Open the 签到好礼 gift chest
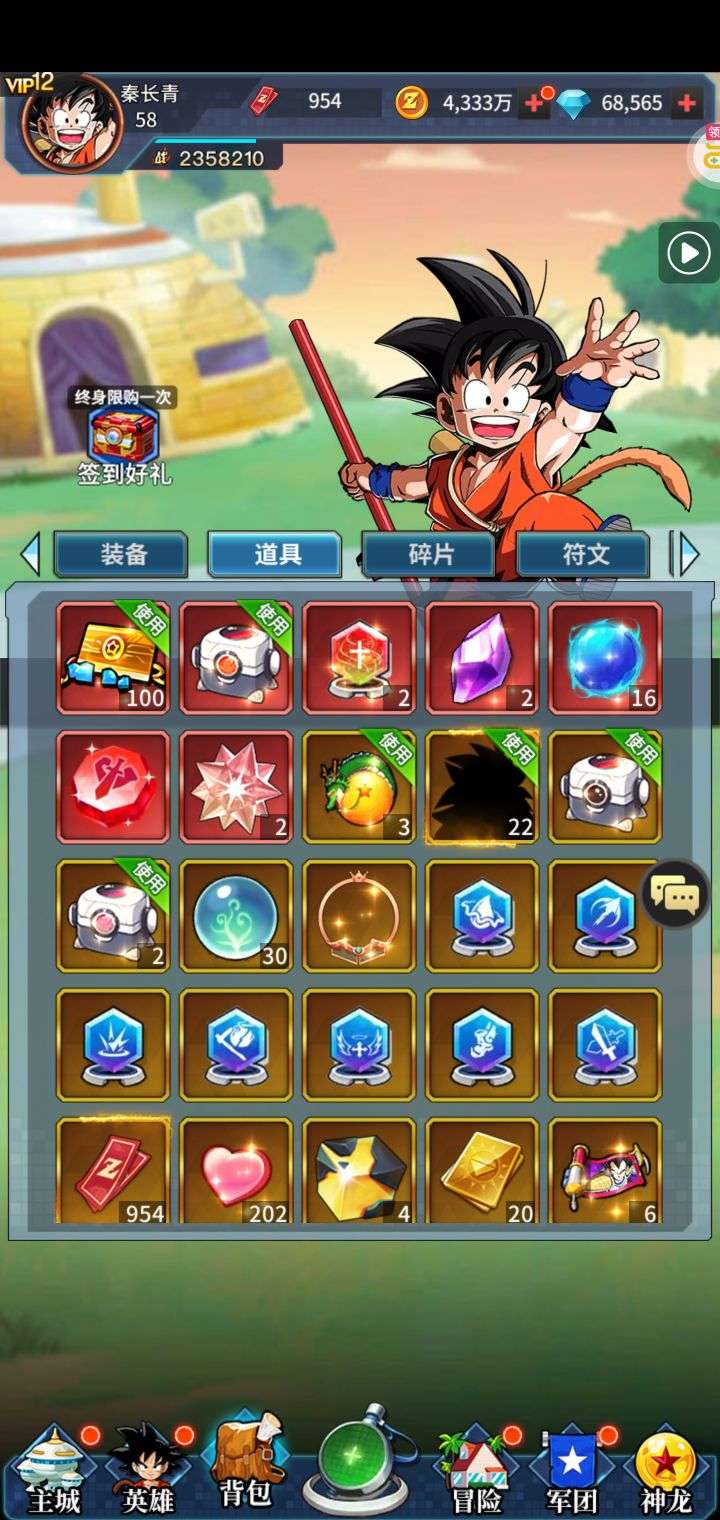Viewport: 720px width, 1520px height. 124,436
